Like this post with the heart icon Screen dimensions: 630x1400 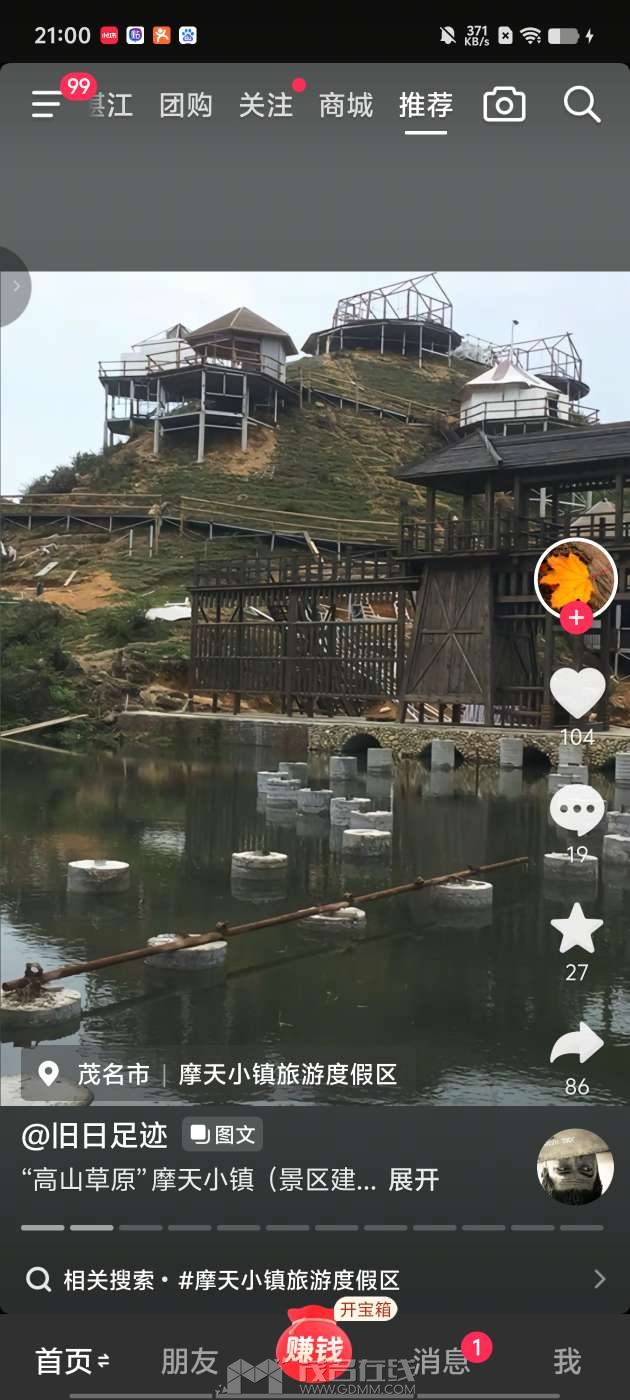click(x=577, y=692)
